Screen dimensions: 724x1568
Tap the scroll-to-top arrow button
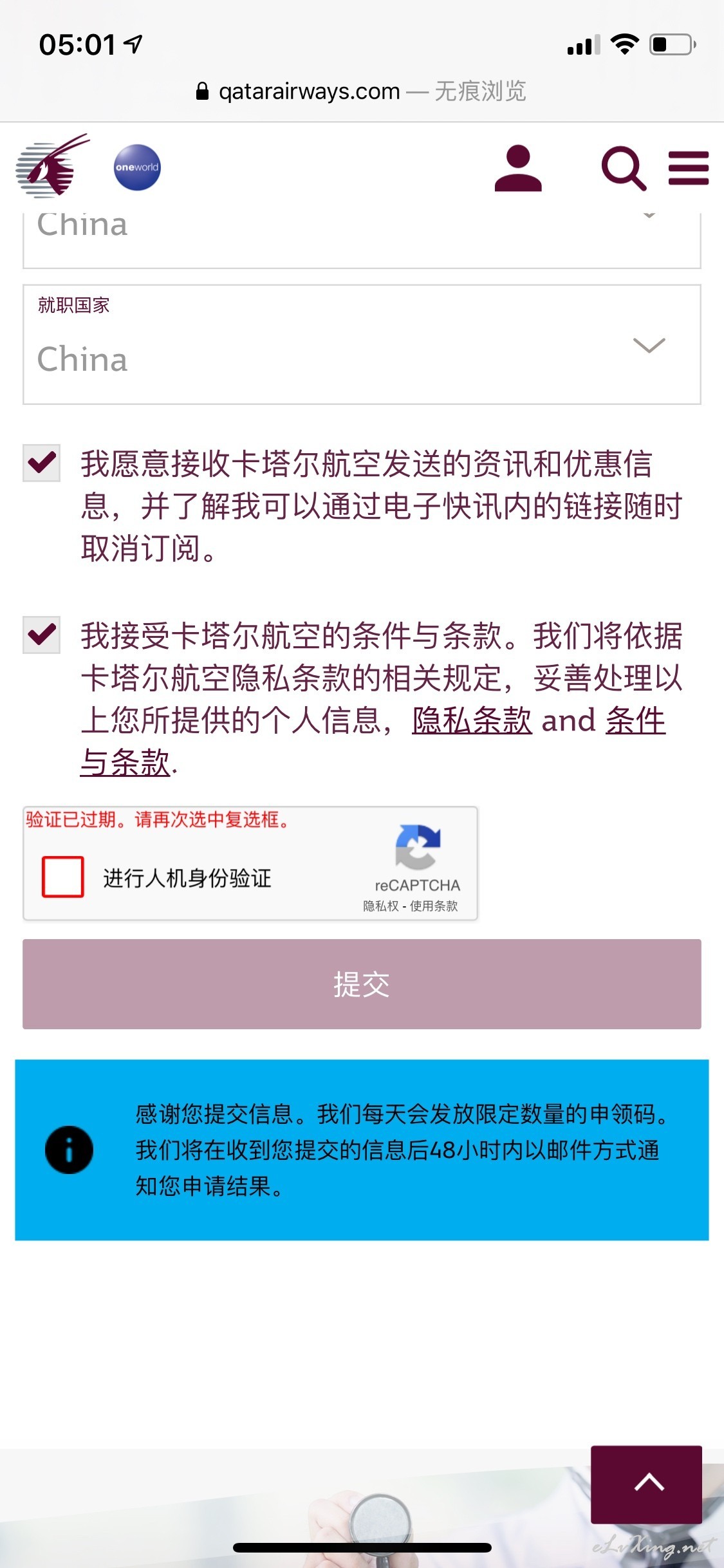[x=646, y=1484]
